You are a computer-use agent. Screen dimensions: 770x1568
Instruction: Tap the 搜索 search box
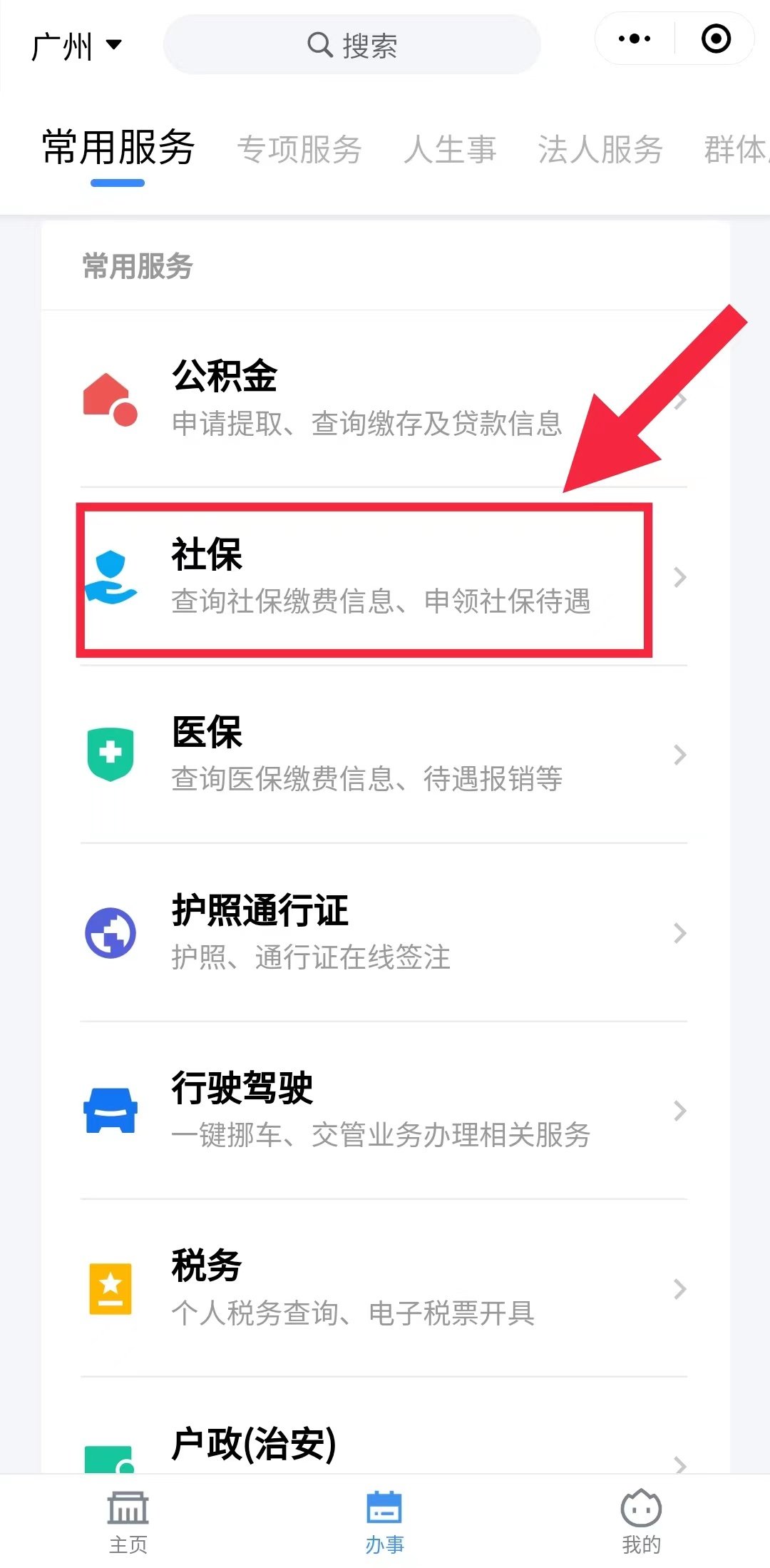[x=352, y=46]
